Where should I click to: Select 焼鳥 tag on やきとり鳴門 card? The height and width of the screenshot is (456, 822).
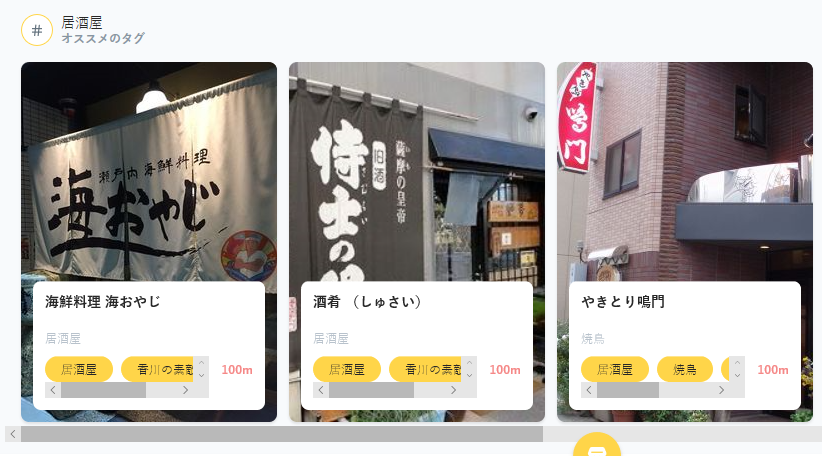pyautogui.click(x=685, y=369)
